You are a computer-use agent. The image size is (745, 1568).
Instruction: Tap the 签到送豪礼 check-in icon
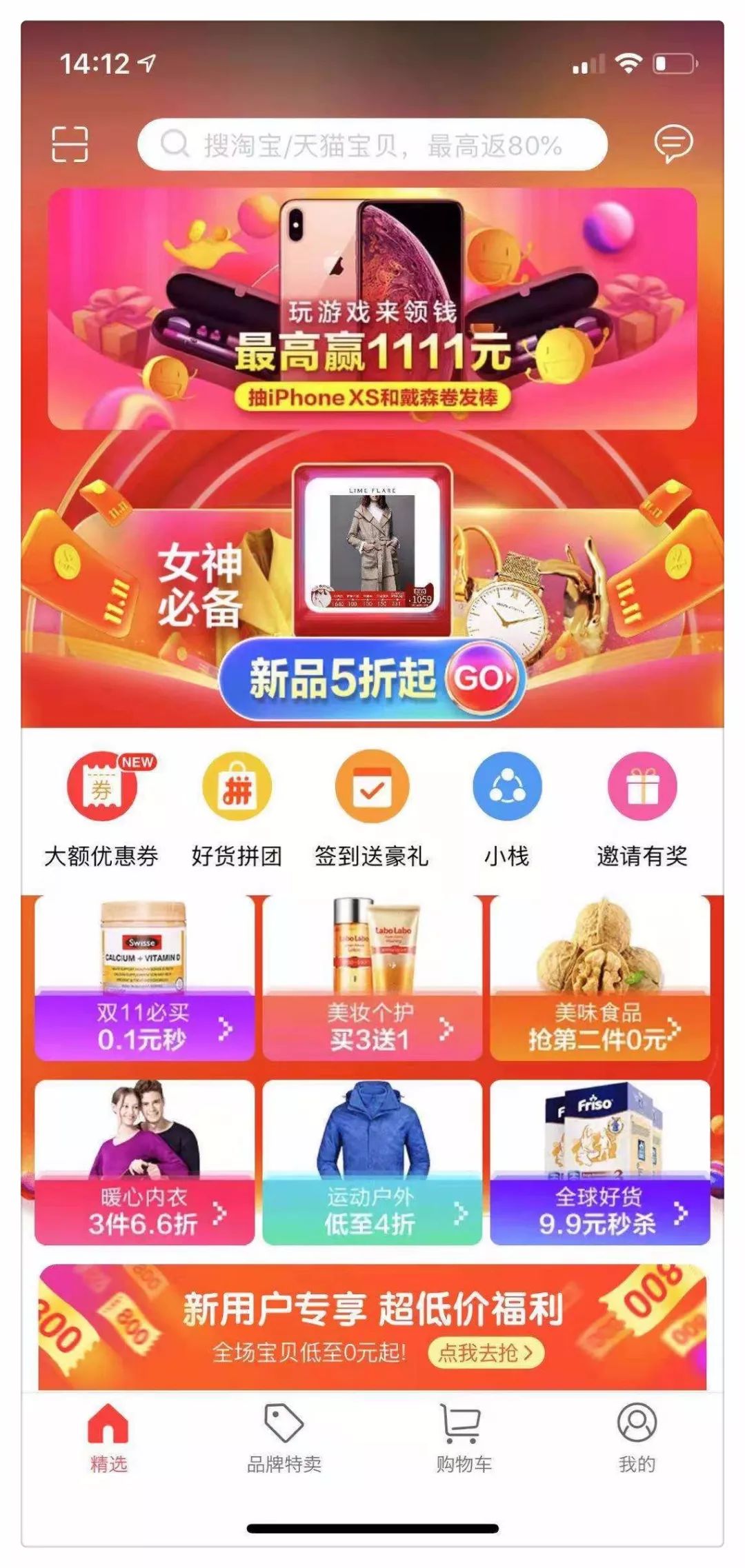pyautogui.click(x=371, y=786)
